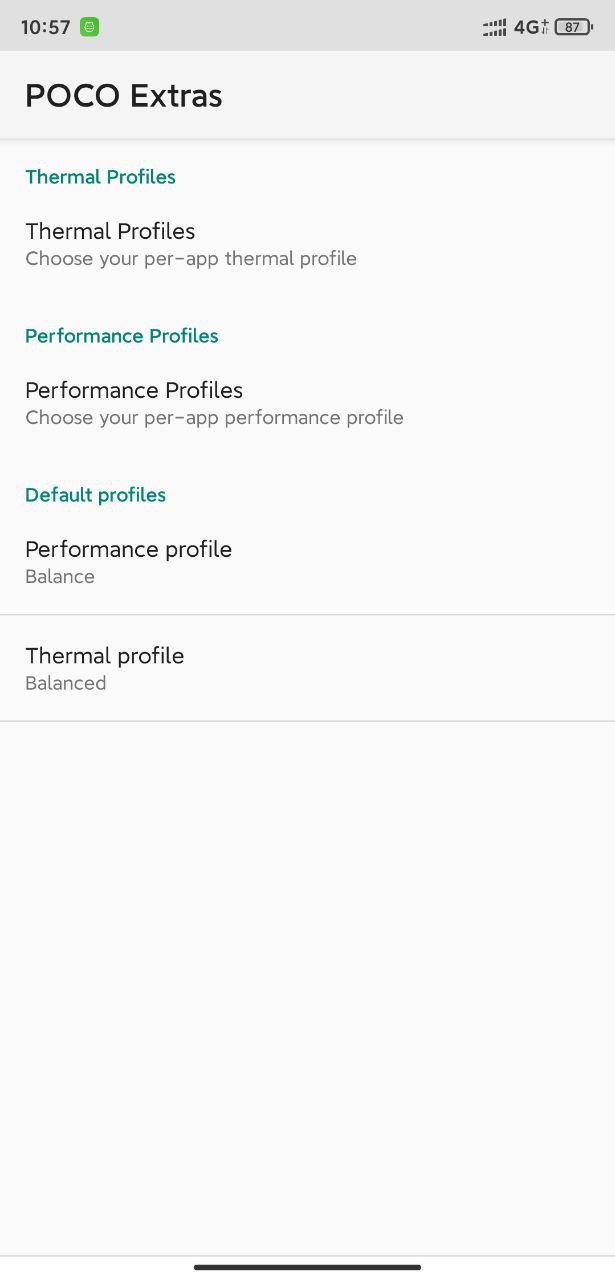Change the default Performance profile from Balance
The height and width of the screenshot is (1280, 615).
click(x=307, y=562)
